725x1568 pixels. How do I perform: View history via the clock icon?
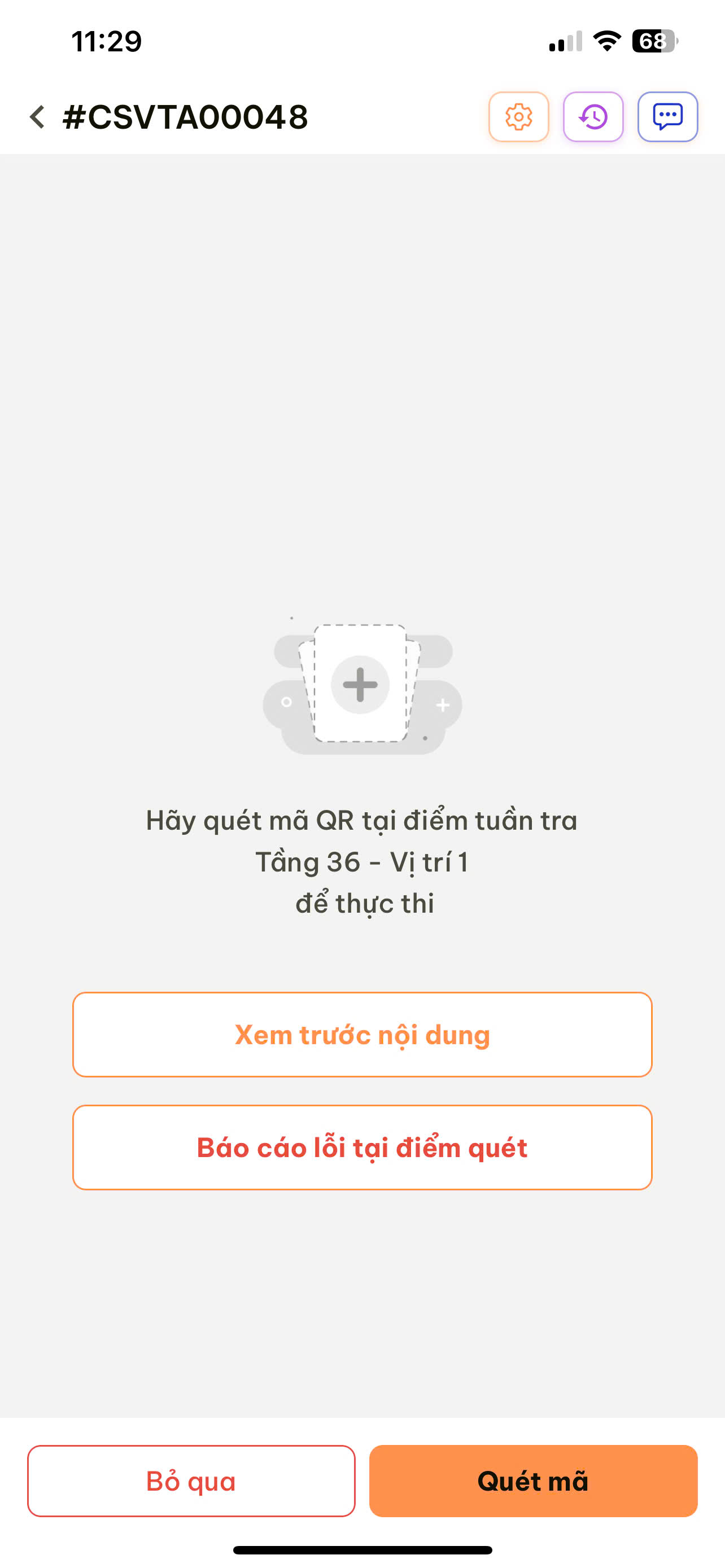(593, 117)
